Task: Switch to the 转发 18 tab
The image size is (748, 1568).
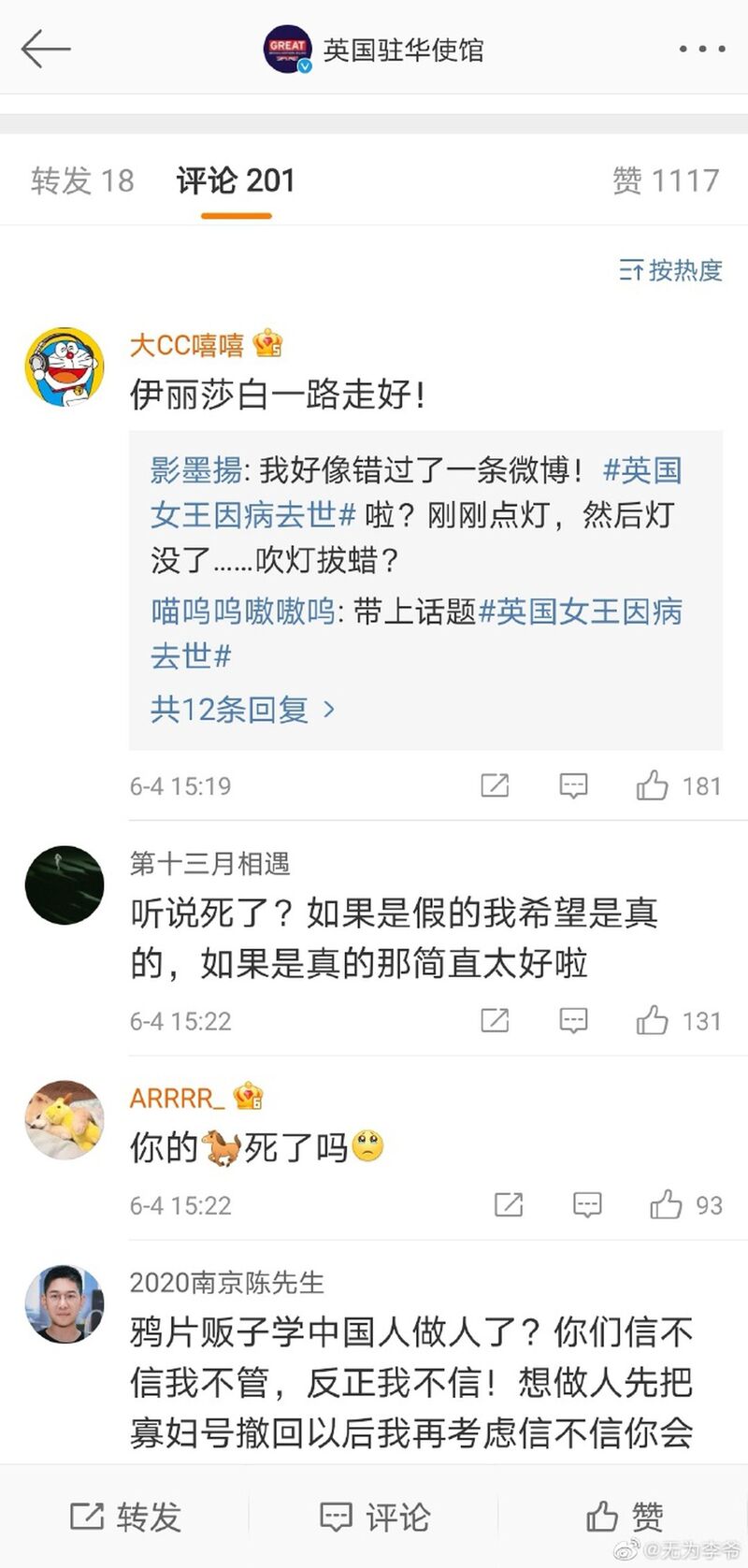Action: 82,180
